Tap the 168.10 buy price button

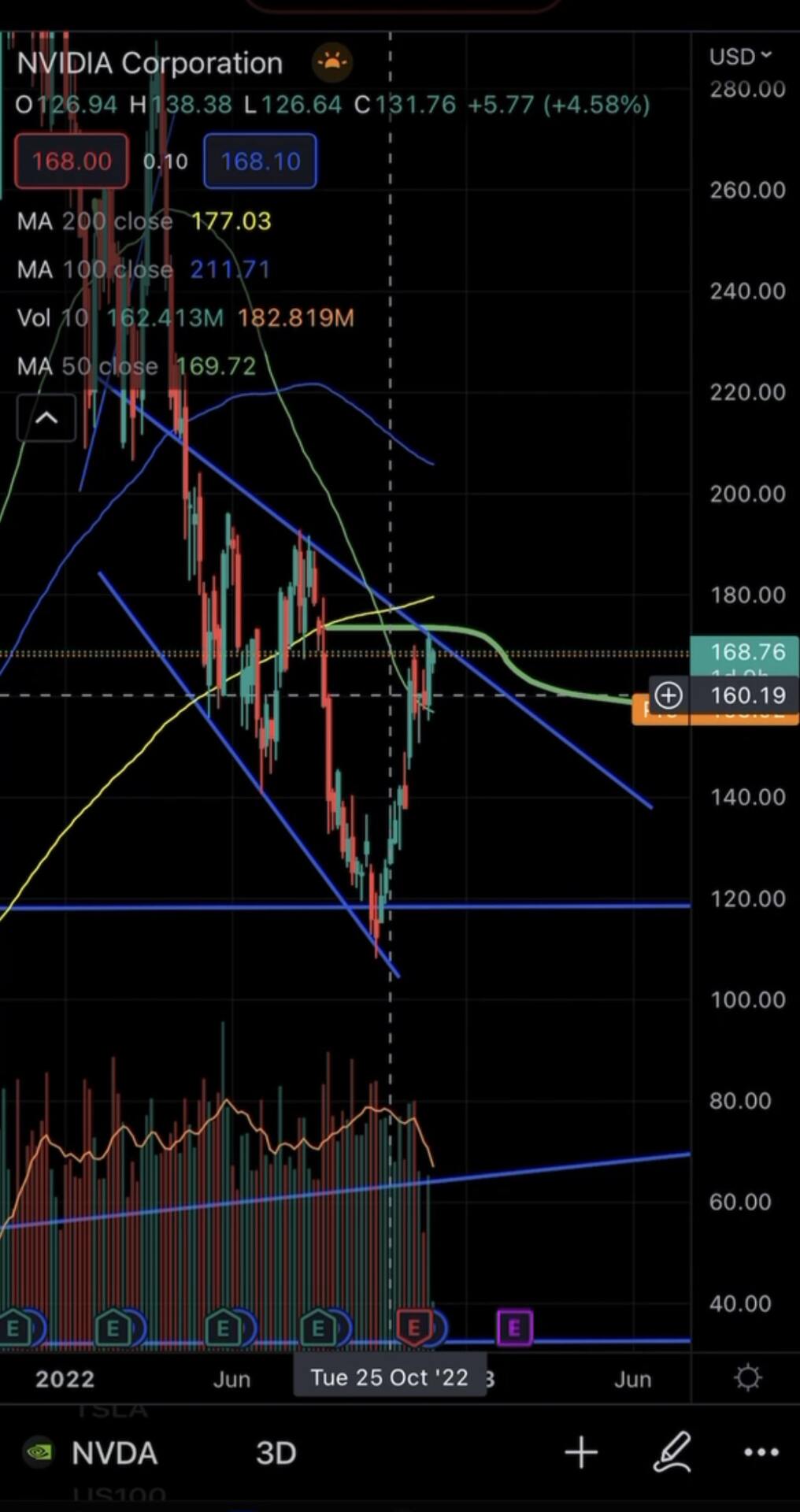tap(260, 161)
